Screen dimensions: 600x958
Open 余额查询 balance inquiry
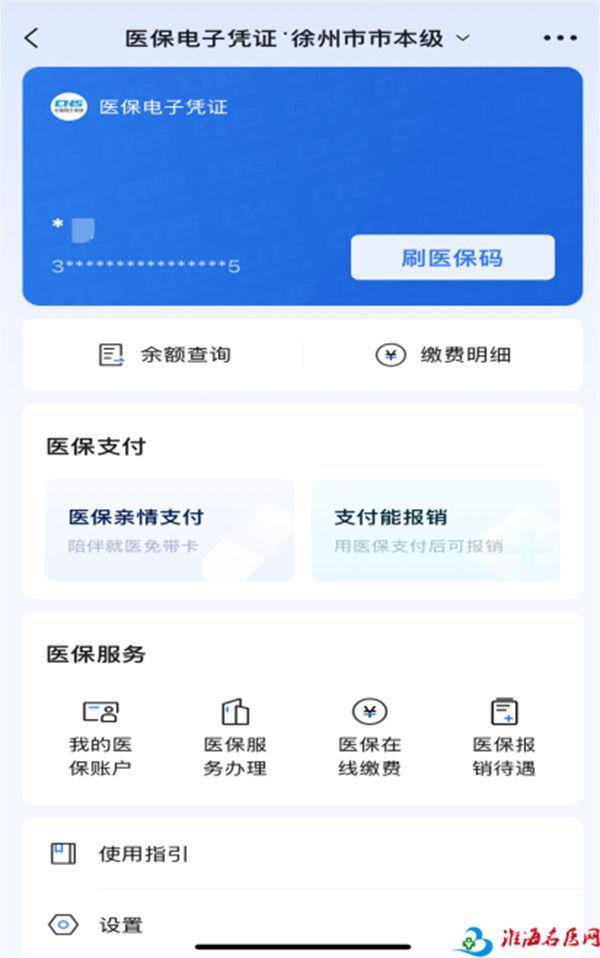[x=165, y=354]
